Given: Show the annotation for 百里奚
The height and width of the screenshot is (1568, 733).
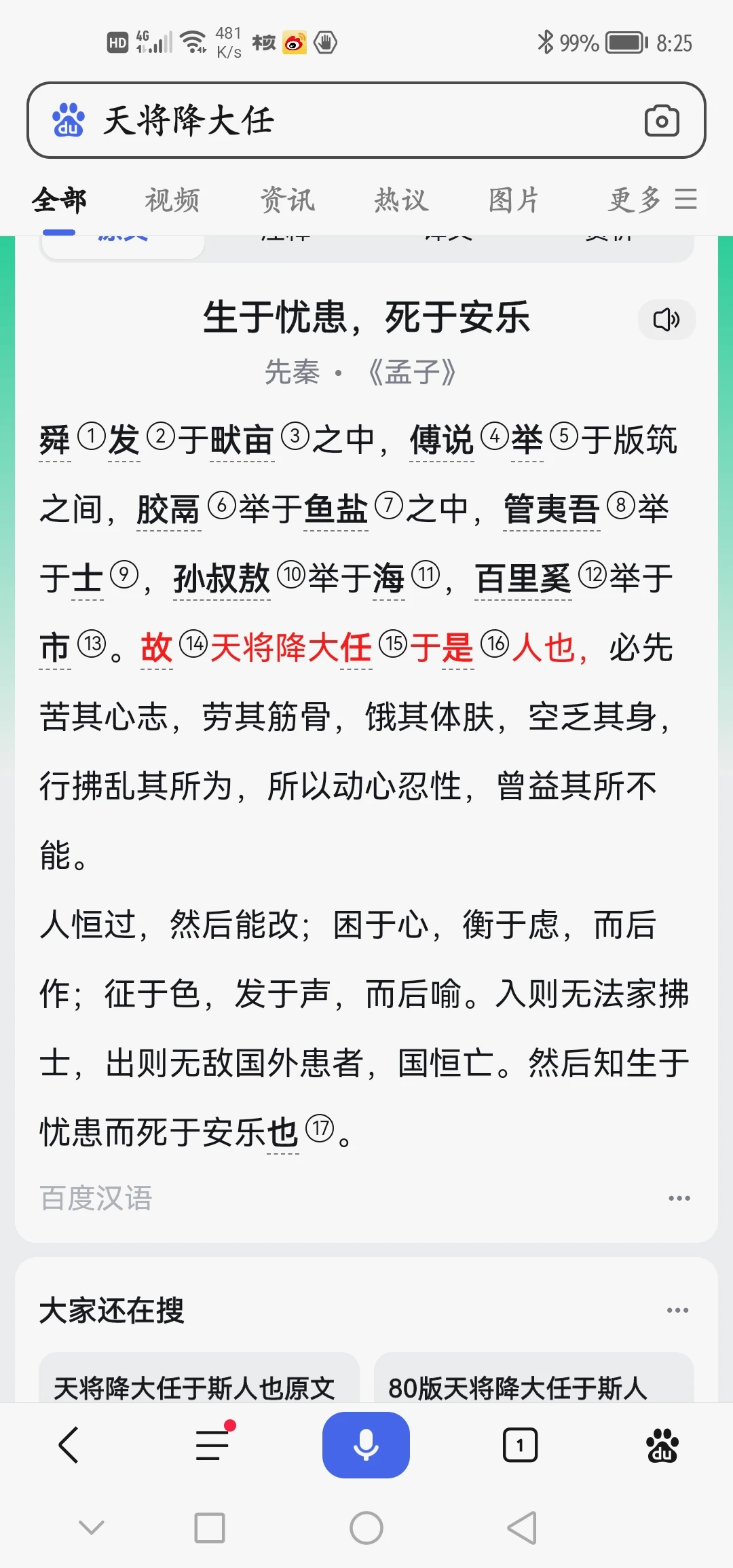Looking at the screenshot, I should tap(523, 578).
